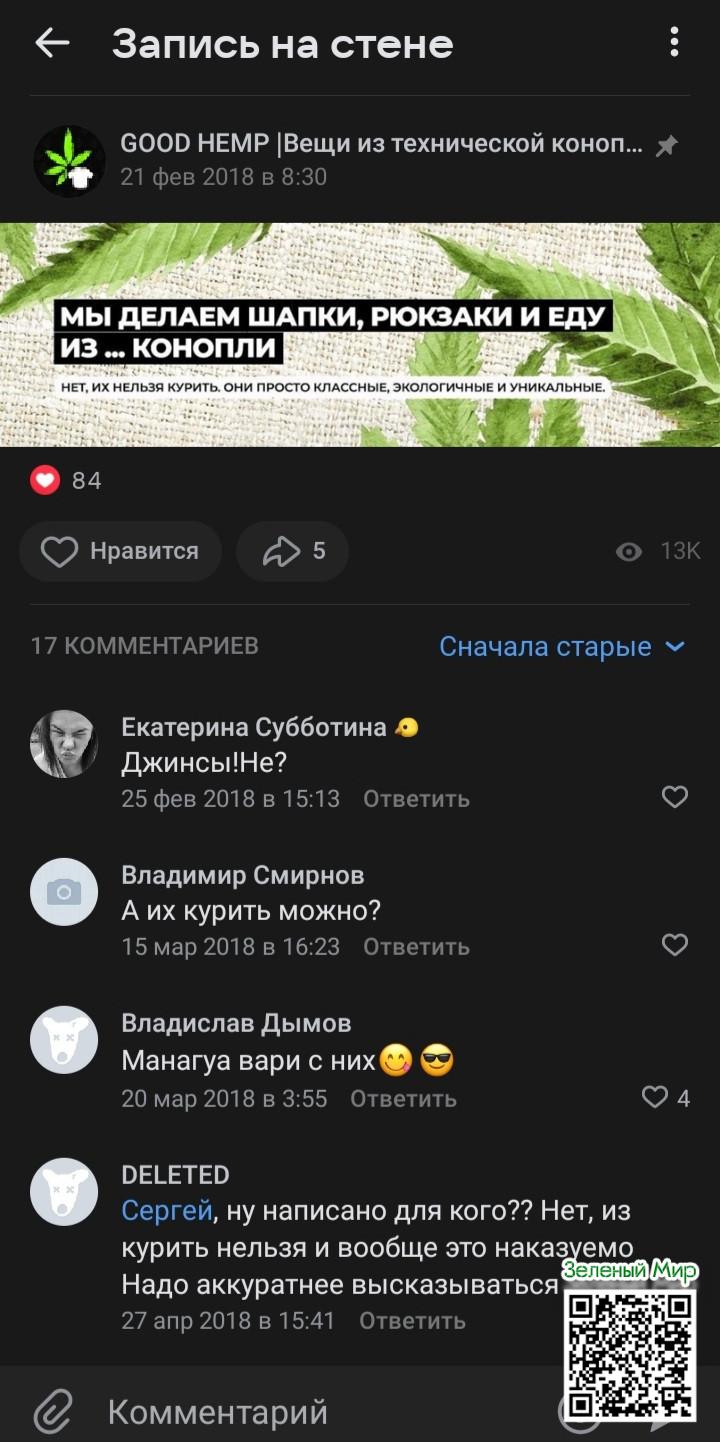Share the post via repost button
Image resolution: width=720 pixels, height=1442 pixels.
point(292,551)
